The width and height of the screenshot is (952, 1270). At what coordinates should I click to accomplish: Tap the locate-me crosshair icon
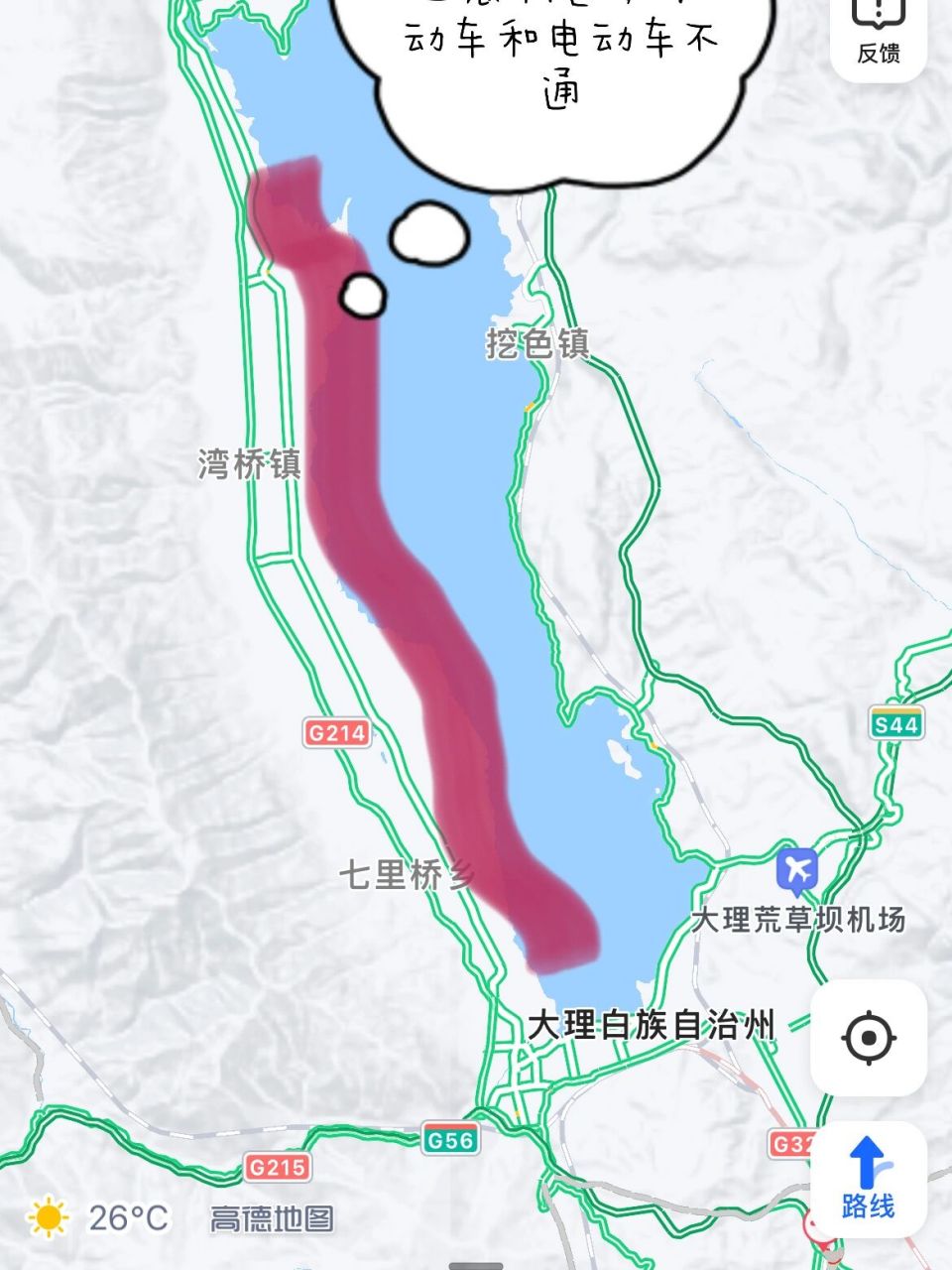(x=871, y=1036)
